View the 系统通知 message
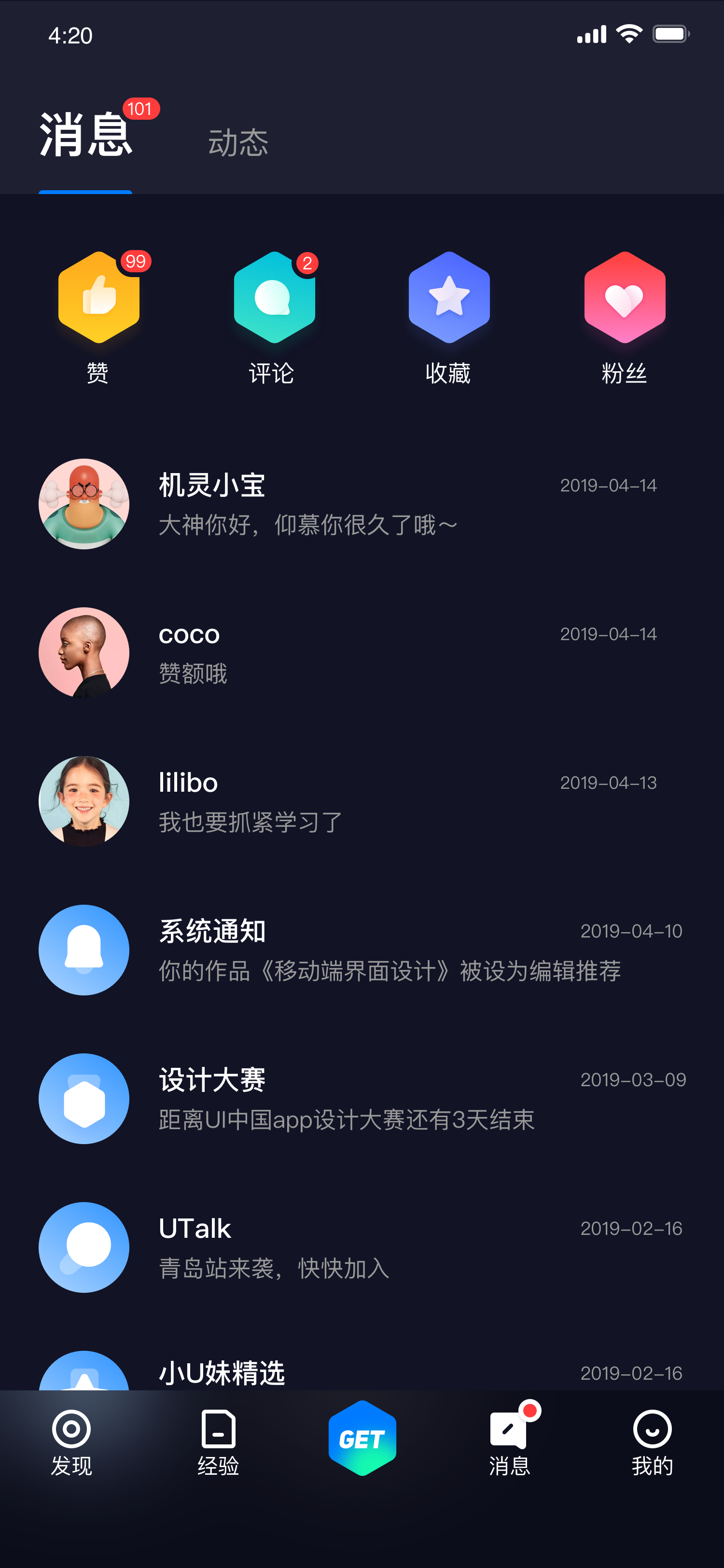This screenshot has width=724, height=1568. (362, 950)
